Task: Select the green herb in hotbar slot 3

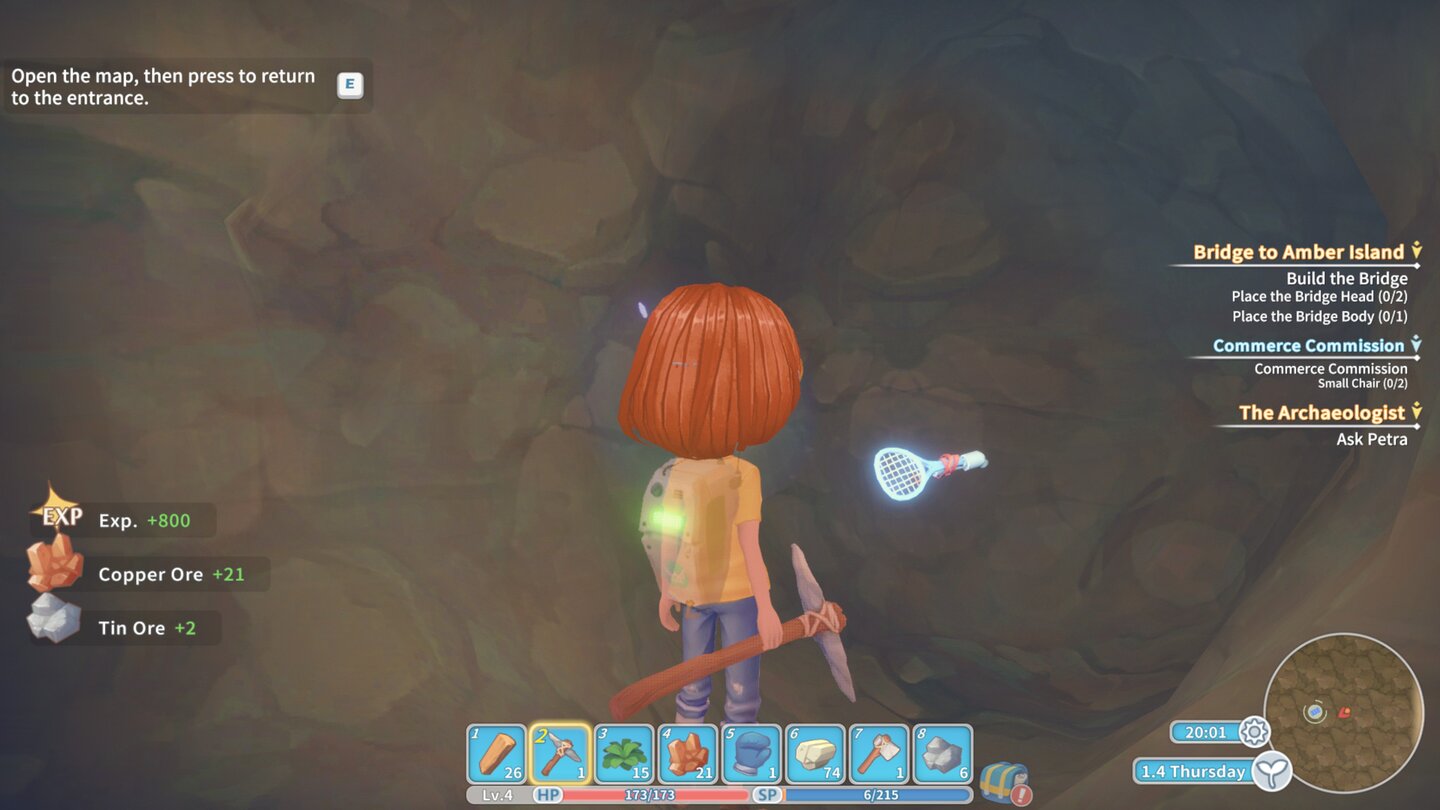Action: point(624,754)
